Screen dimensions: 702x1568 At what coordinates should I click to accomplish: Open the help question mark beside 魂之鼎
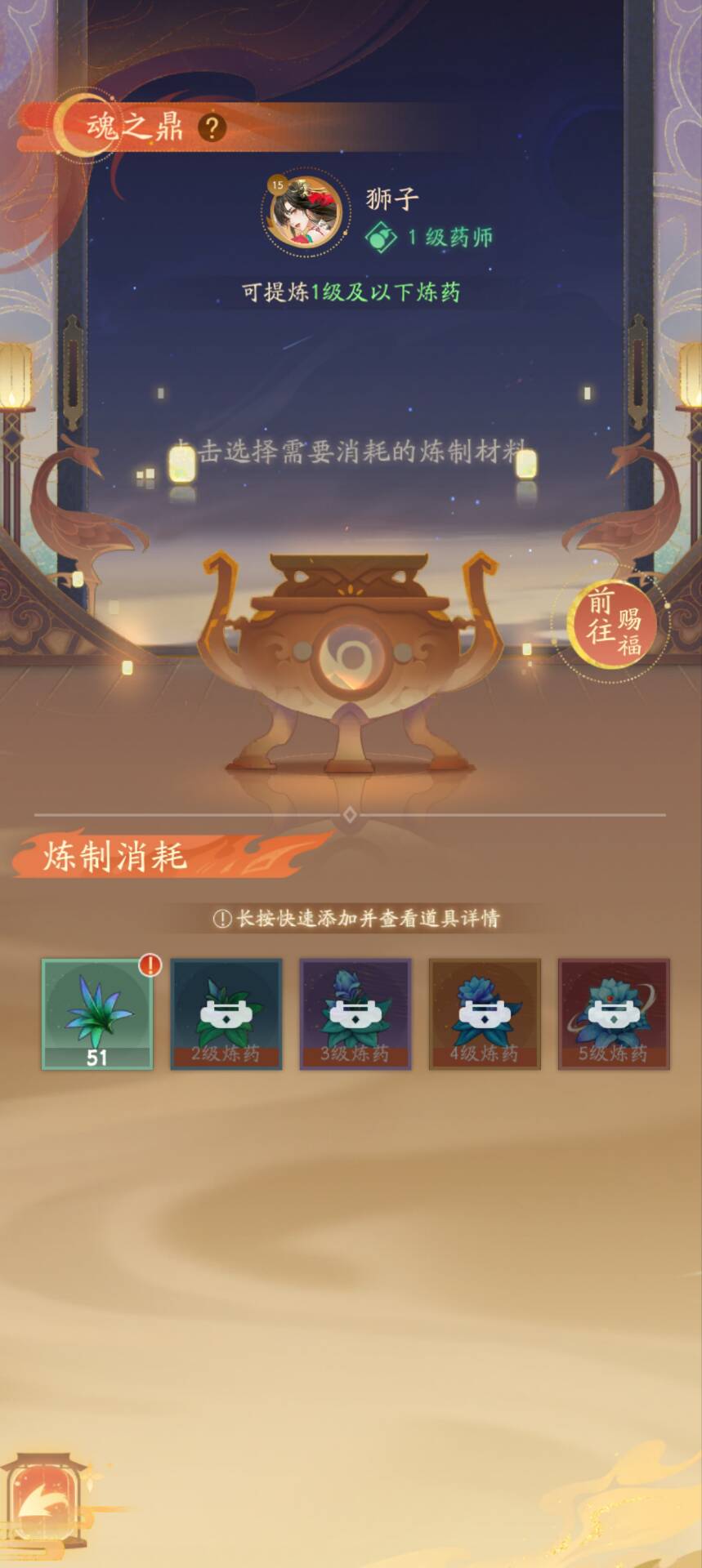212,127
